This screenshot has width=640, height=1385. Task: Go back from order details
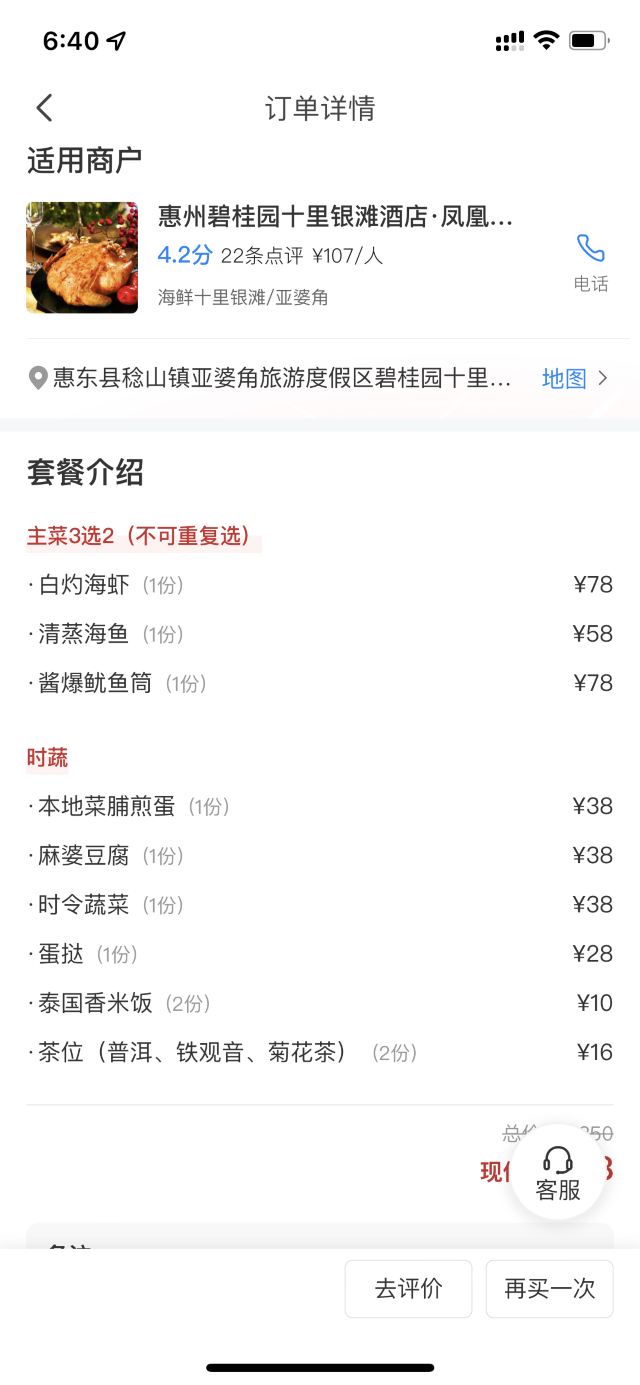[44, 108]
